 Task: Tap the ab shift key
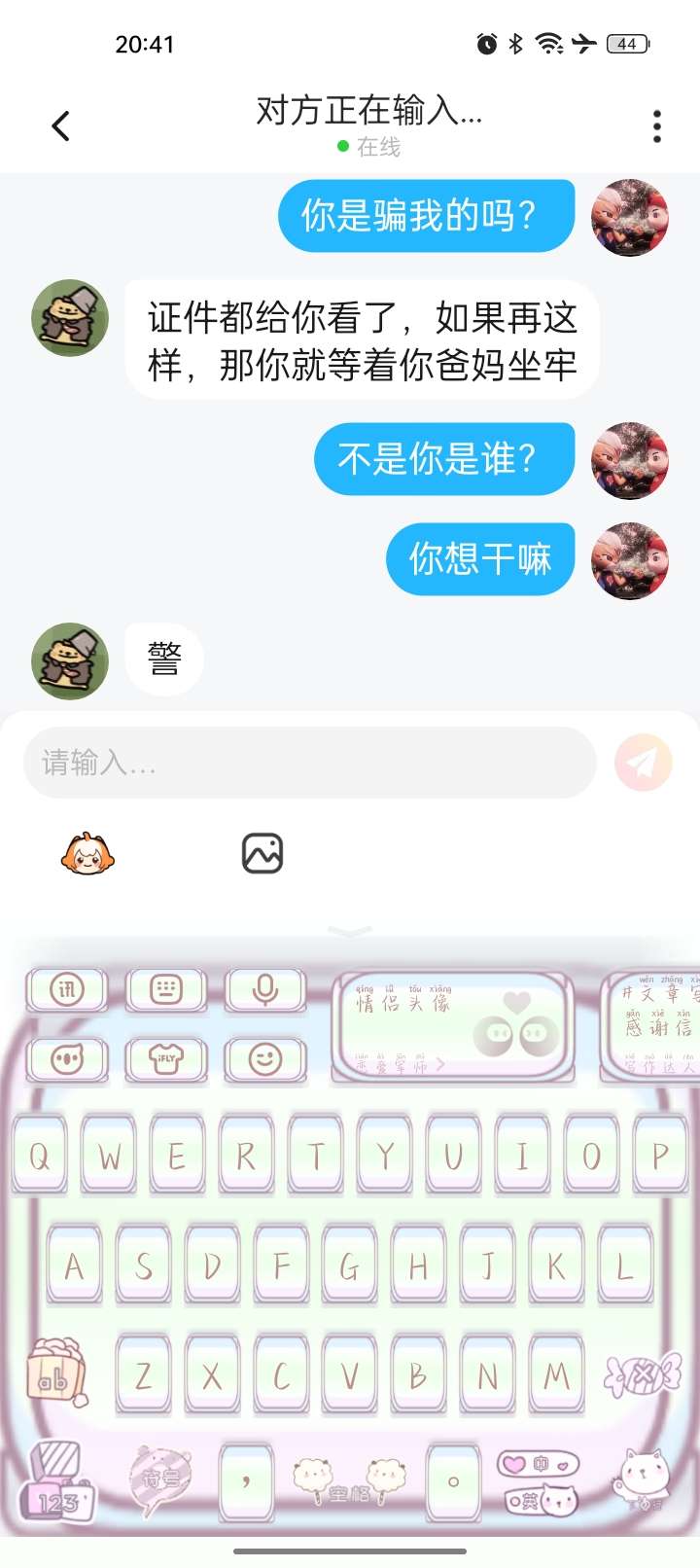(55, 1373)
